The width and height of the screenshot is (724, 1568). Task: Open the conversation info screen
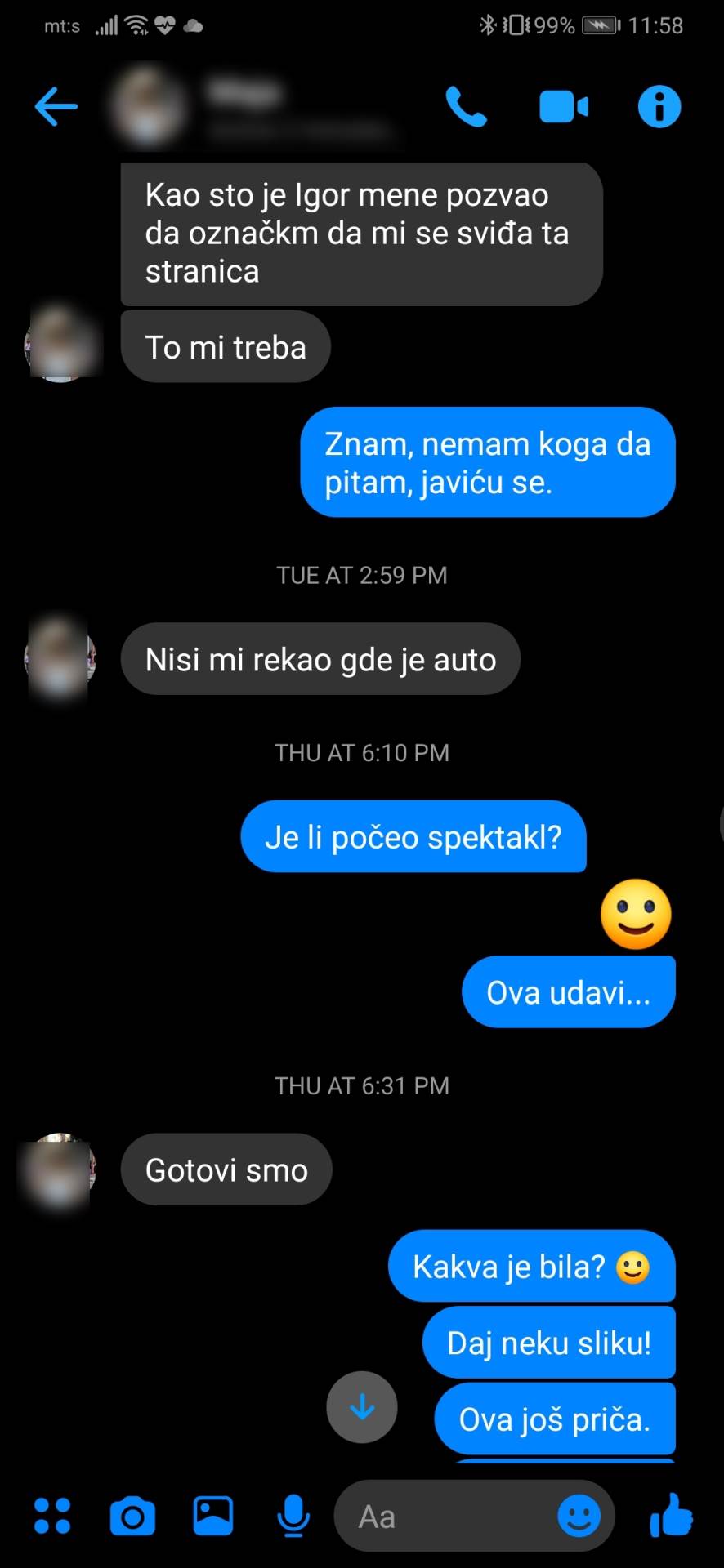coord(659,106)
